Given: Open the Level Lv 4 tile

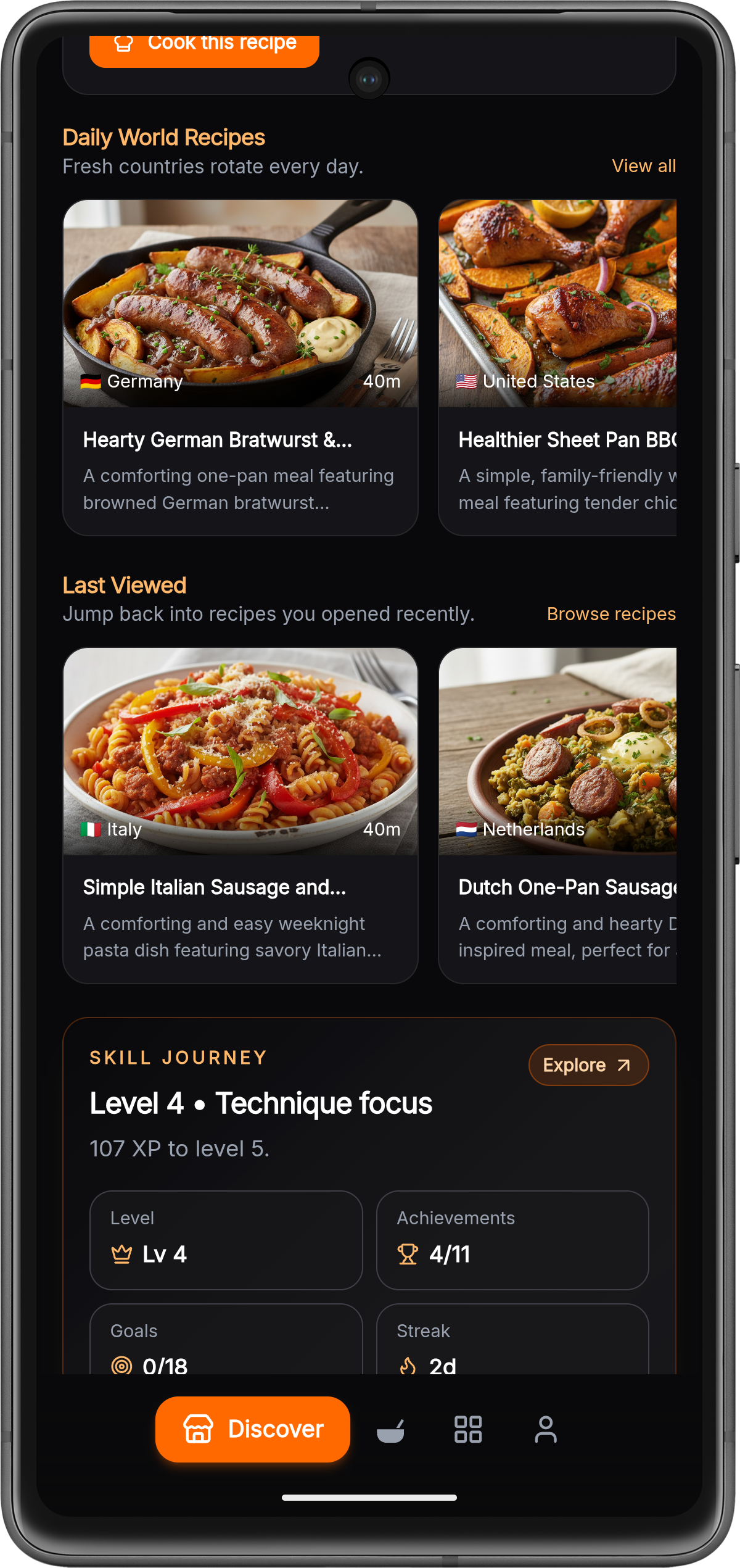Looking at the screenshot, I should (226, 1240).
